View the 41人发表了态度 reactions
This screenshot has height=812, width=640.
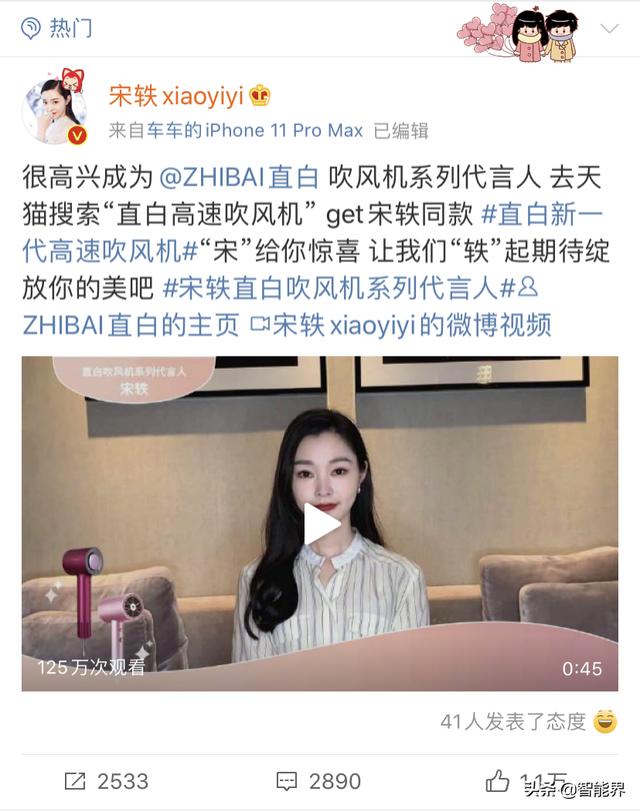(512, 722)
